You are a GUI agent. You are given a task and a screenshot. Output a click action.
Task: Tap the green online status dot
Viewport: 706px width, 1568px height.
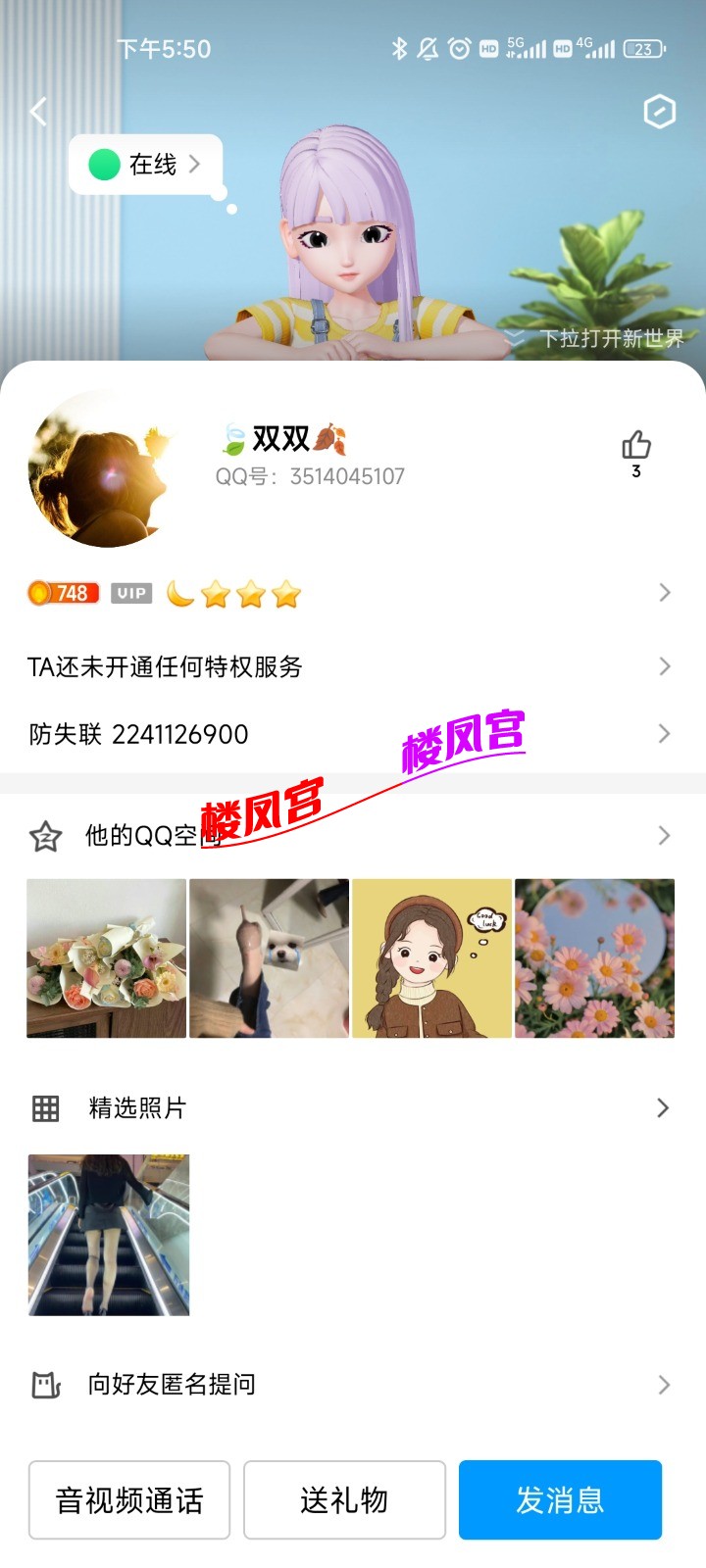102,164
